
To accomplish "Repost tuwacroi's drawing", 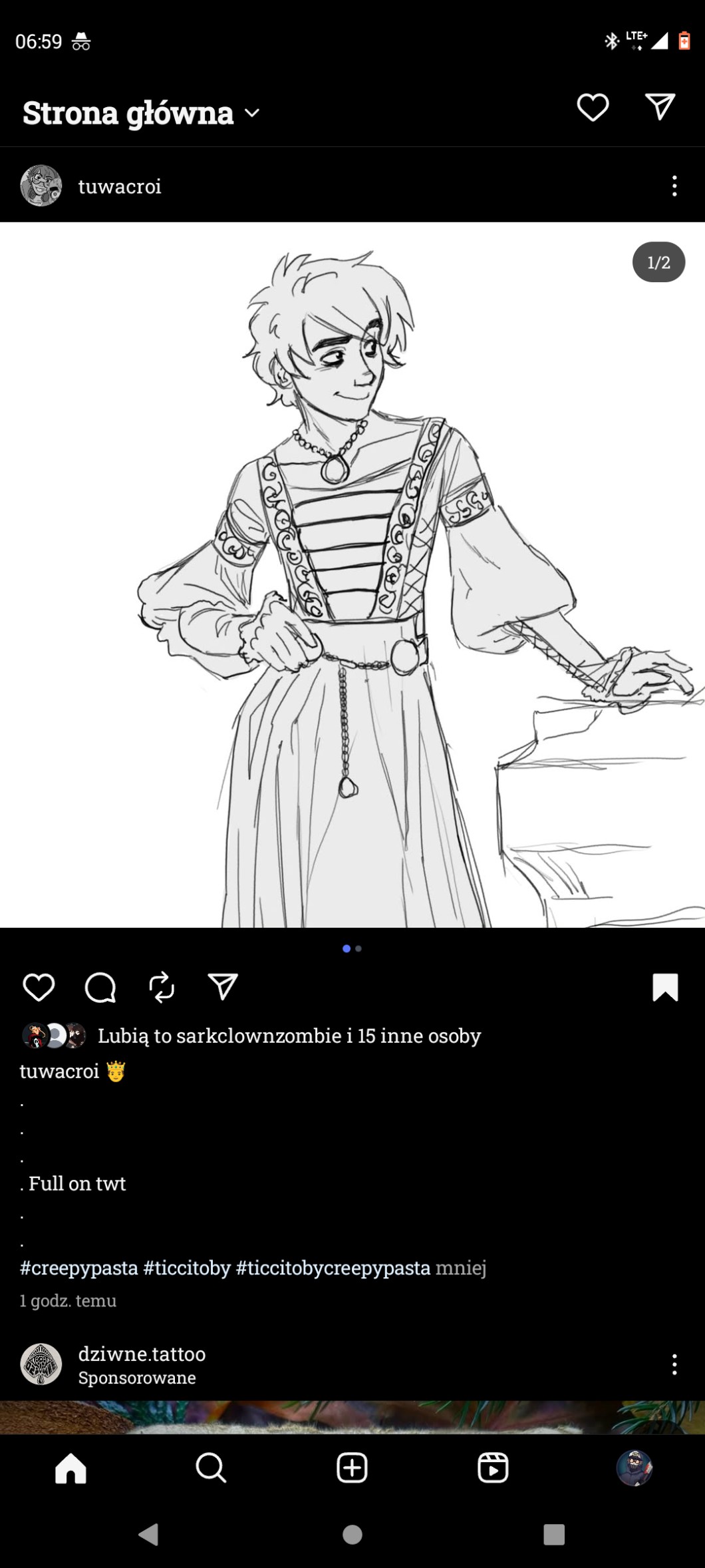I will coord(162,987).
